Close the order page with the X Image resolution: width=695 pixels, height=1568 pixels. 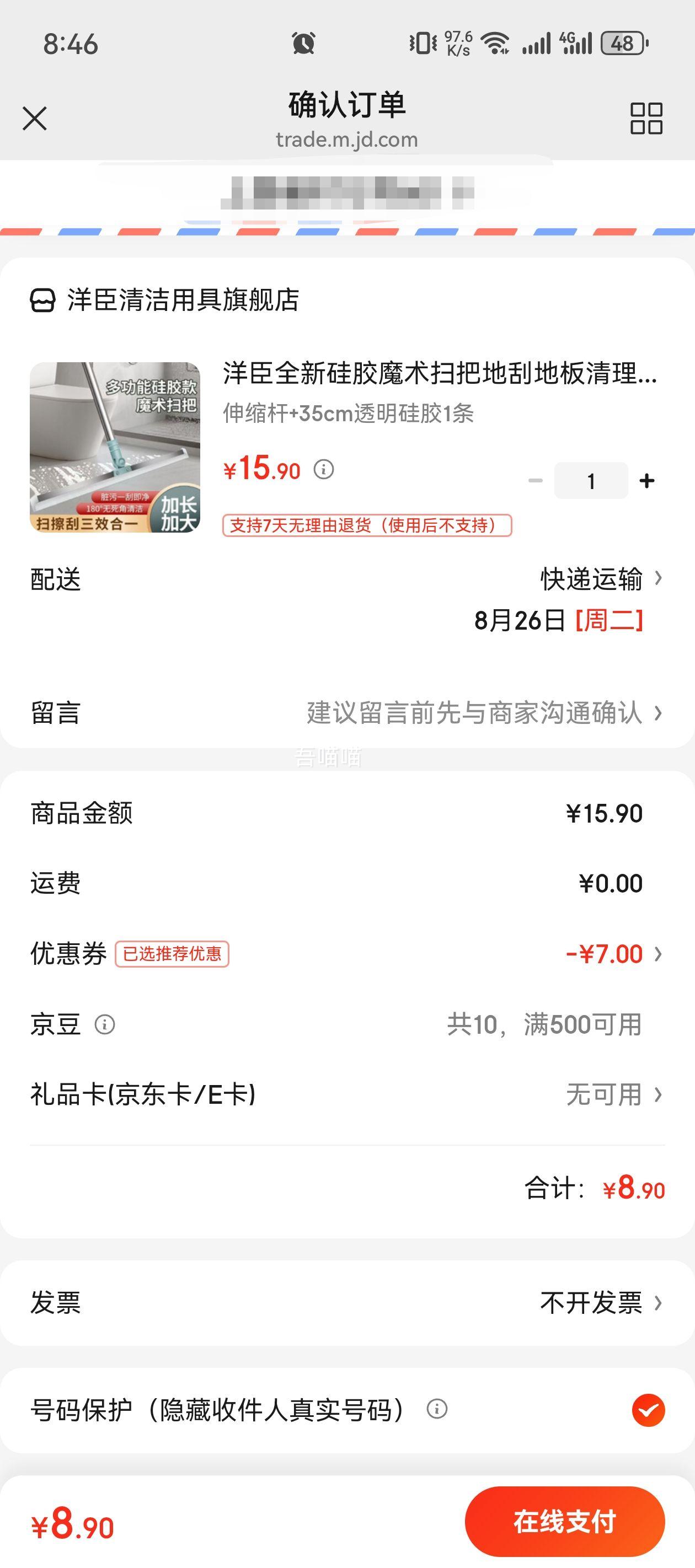coord(35,119)
